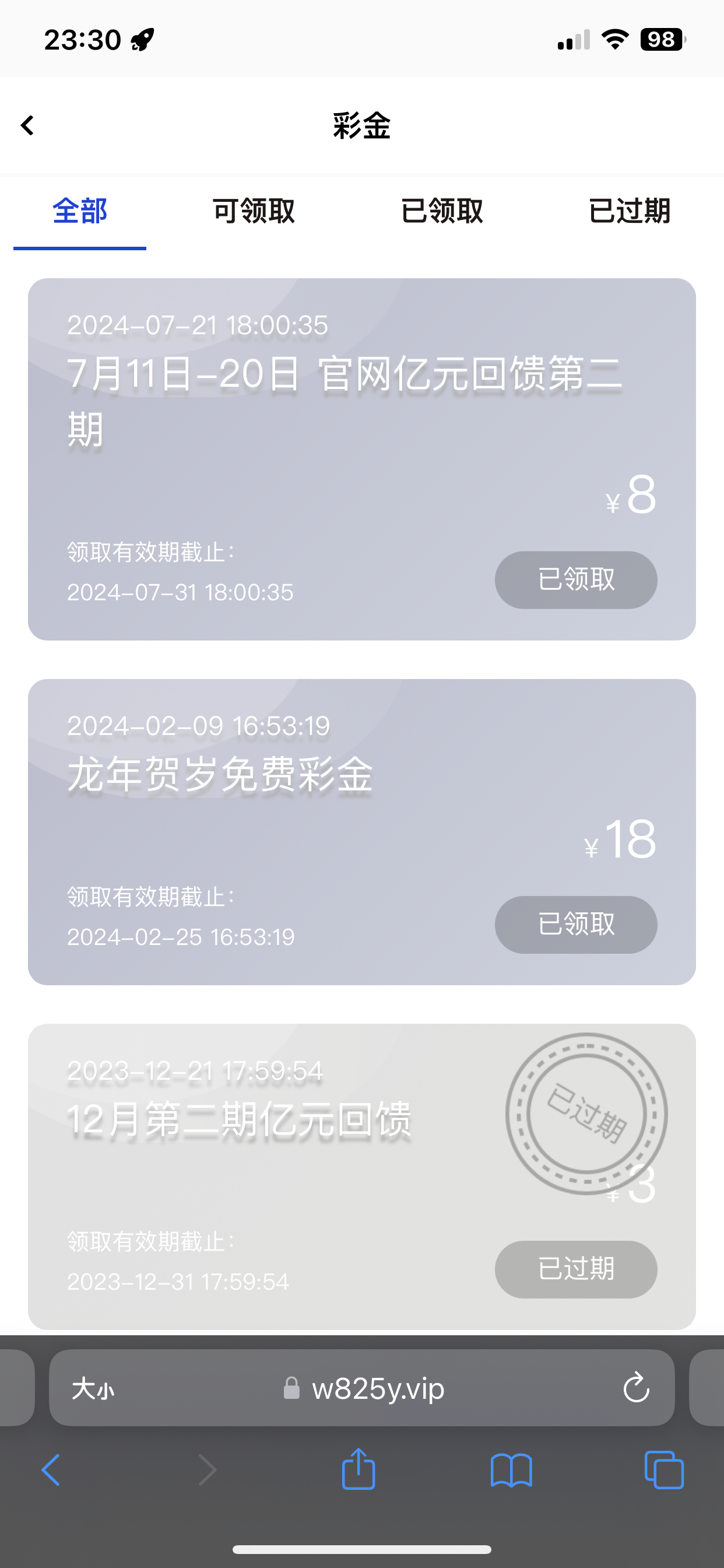Reload the current web page

coord(637,1388)
